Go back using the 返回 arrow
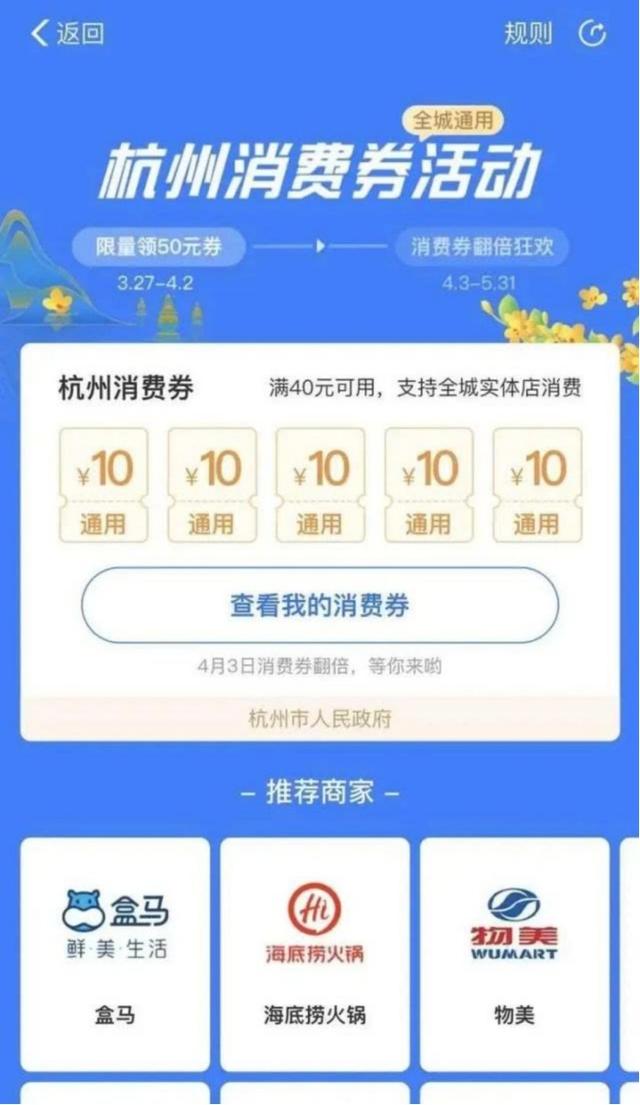Screen dimensions: 640x1105 tap(66, 33)
